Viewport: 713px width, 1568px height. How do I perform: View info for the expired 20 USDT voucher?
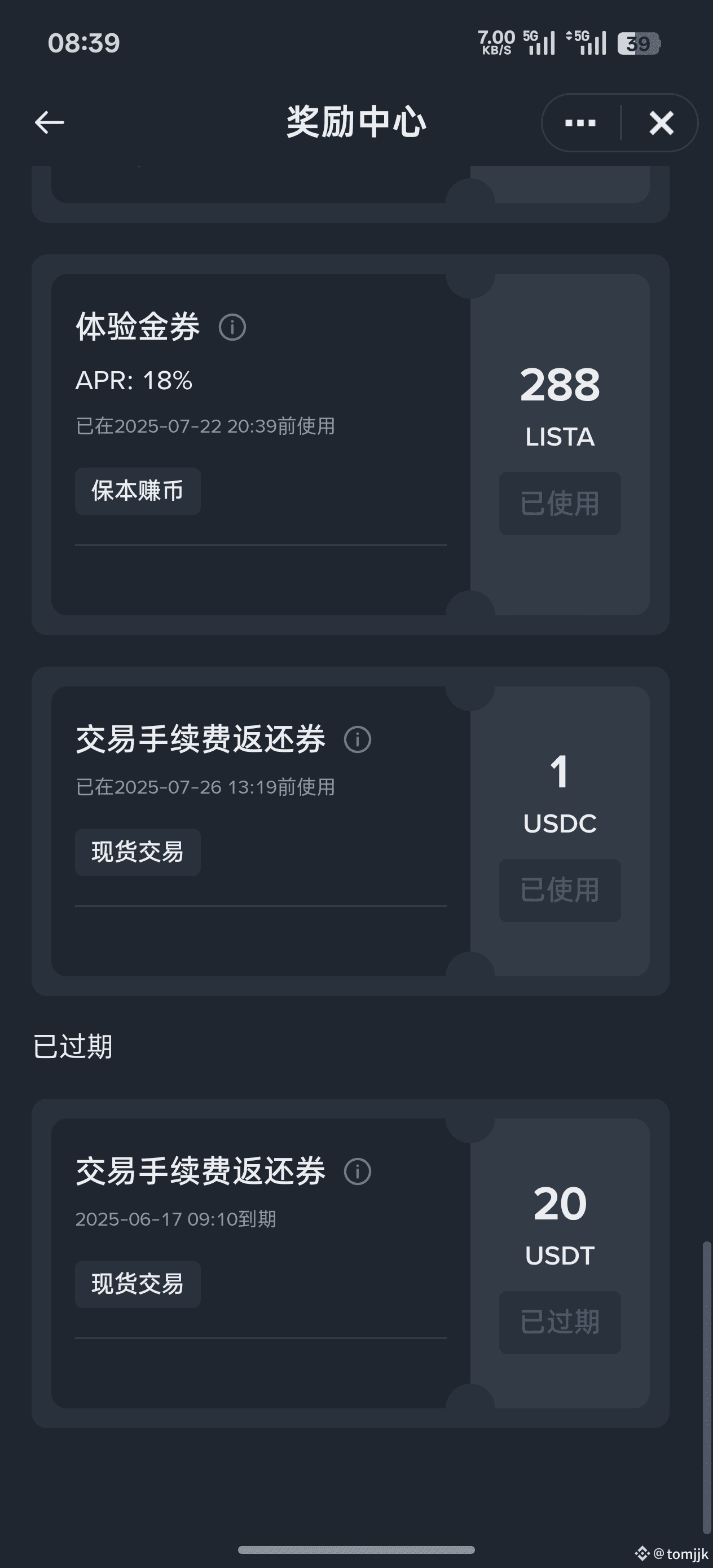358,1171
